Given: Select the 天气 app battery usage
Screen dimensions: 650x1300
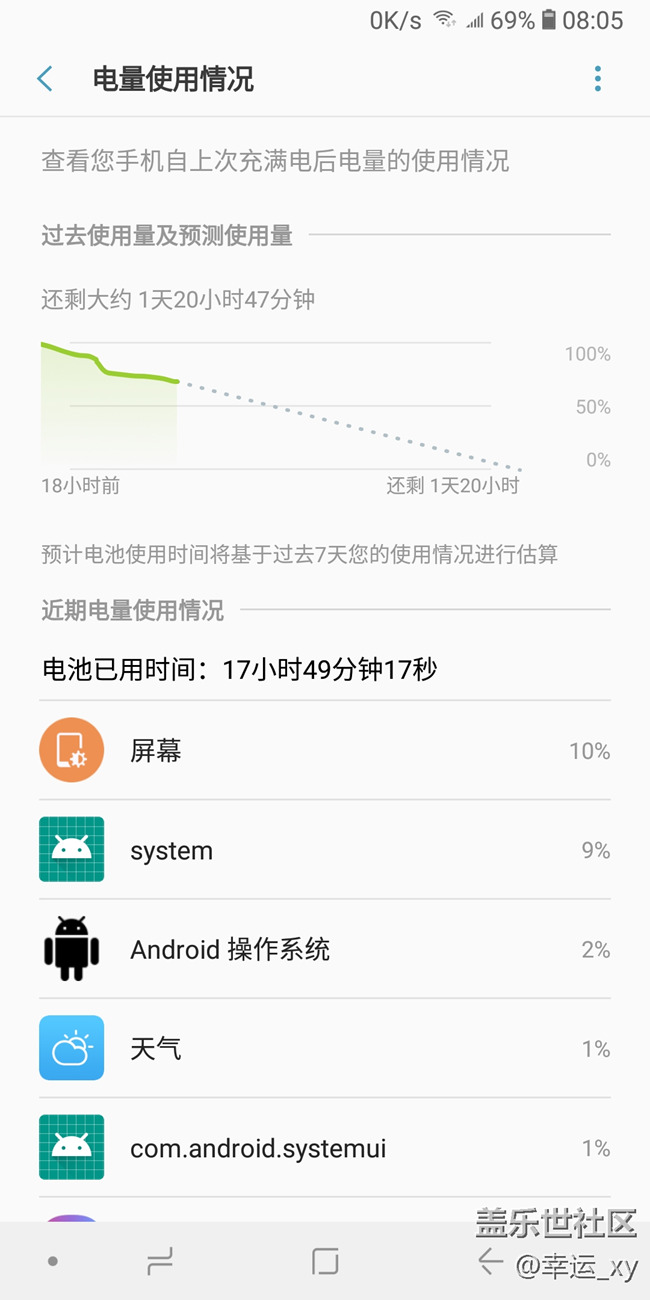Looking at the screenshot, I should pyautogui.click(x=324, y=1048).
